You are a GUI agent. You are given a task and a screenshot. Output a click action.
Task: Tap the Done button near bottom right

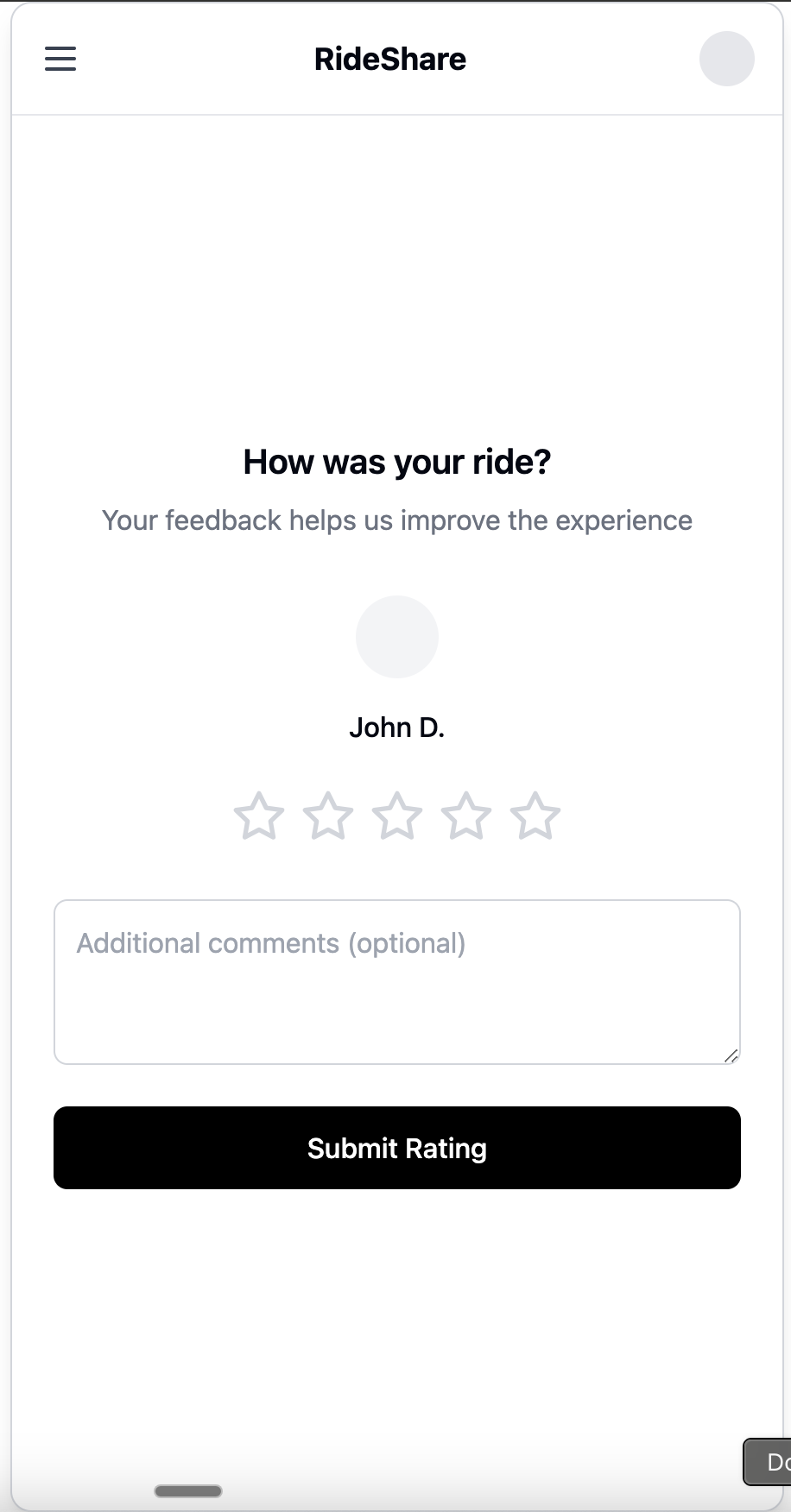click(x=773, y=1462)
